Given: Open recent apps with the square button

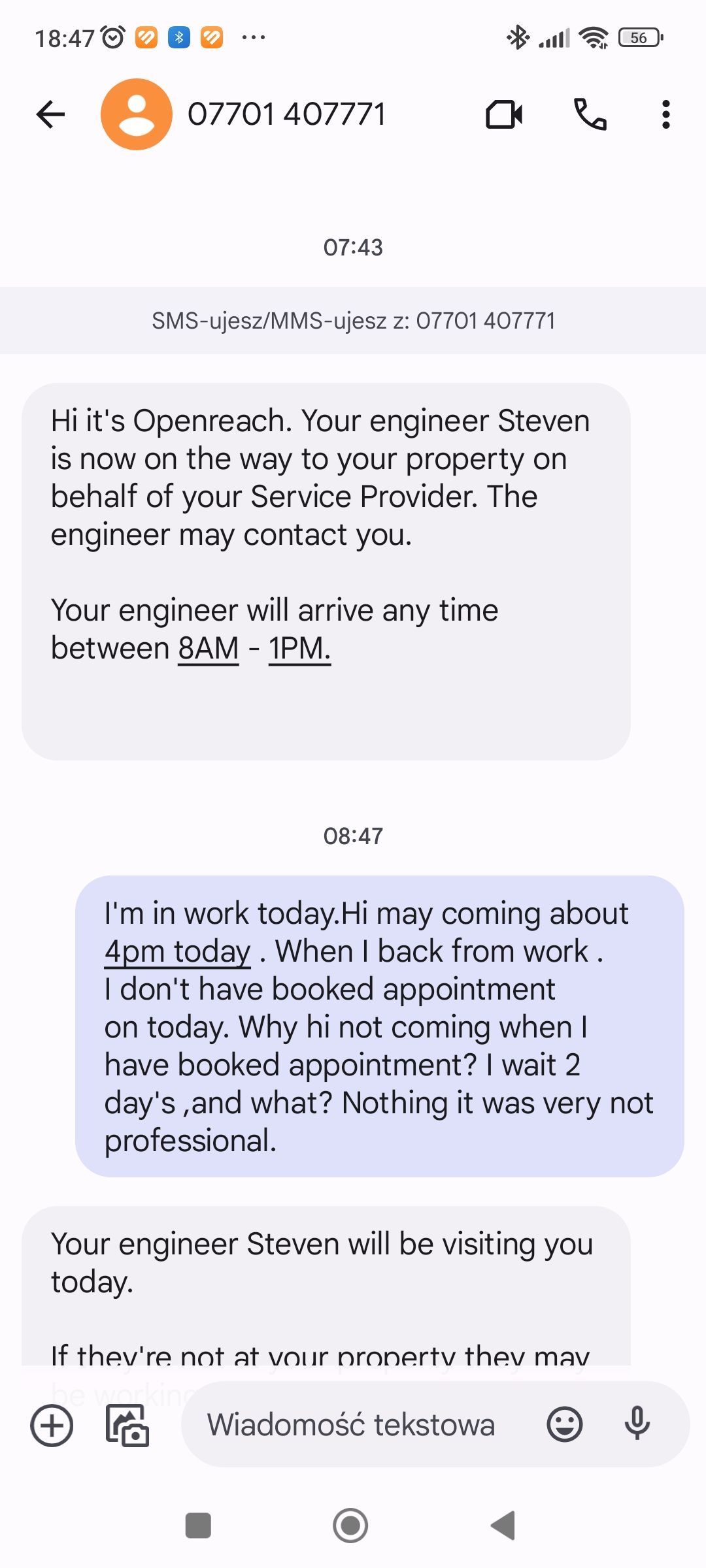Looking at the screenshot, I should 198,1526.
